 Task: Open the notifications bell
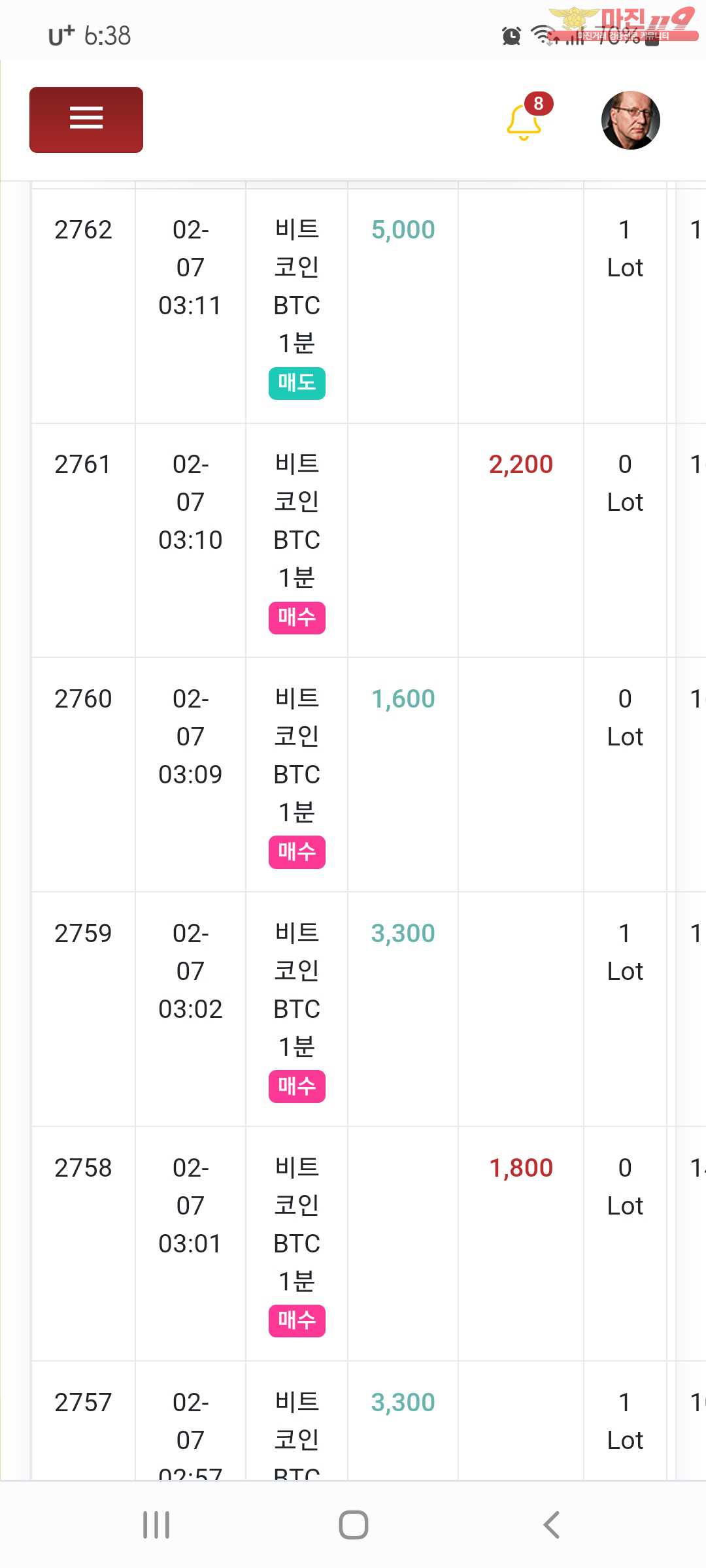524,121
